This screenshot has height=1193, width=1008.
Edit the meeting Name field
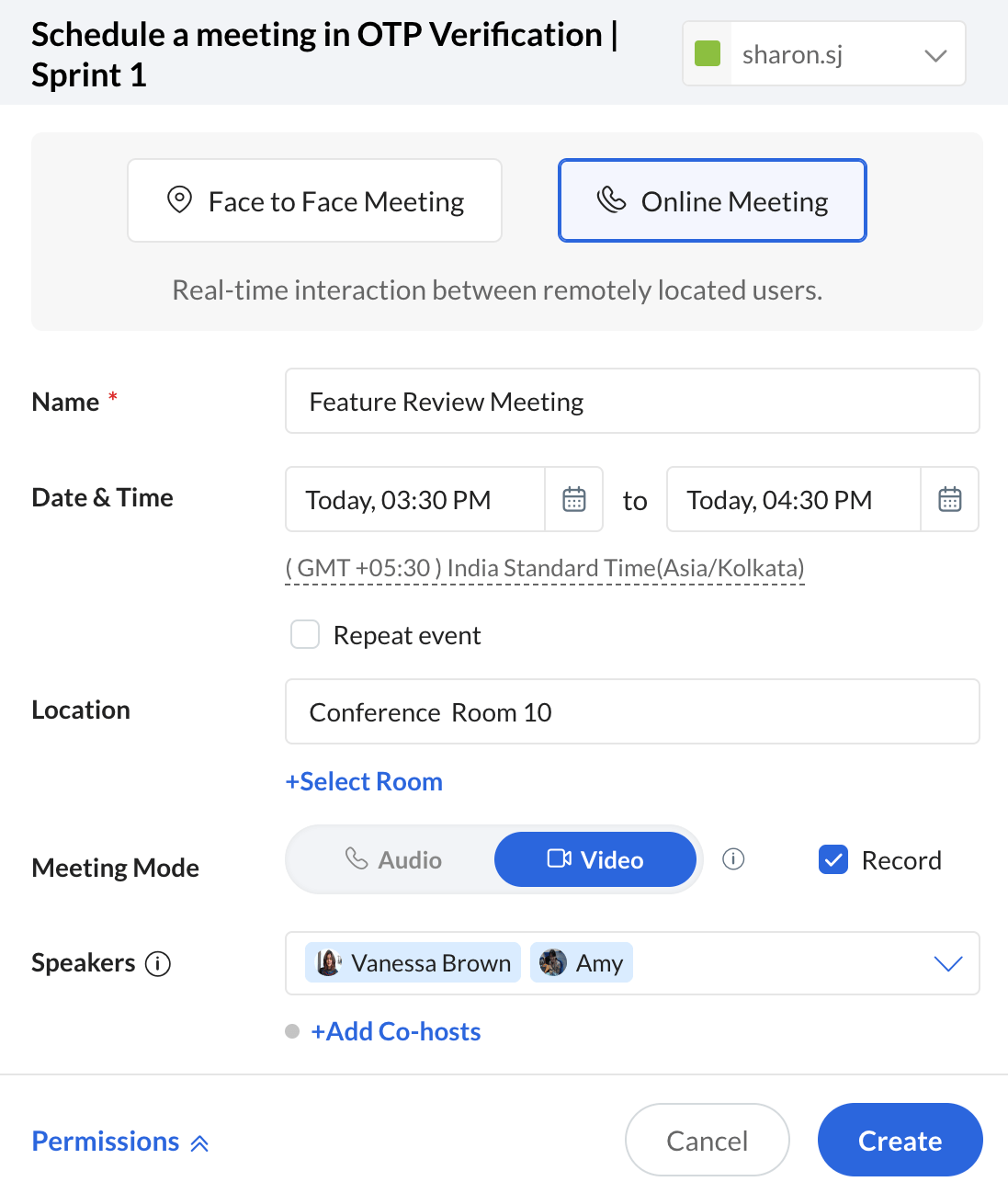point(631,402)
